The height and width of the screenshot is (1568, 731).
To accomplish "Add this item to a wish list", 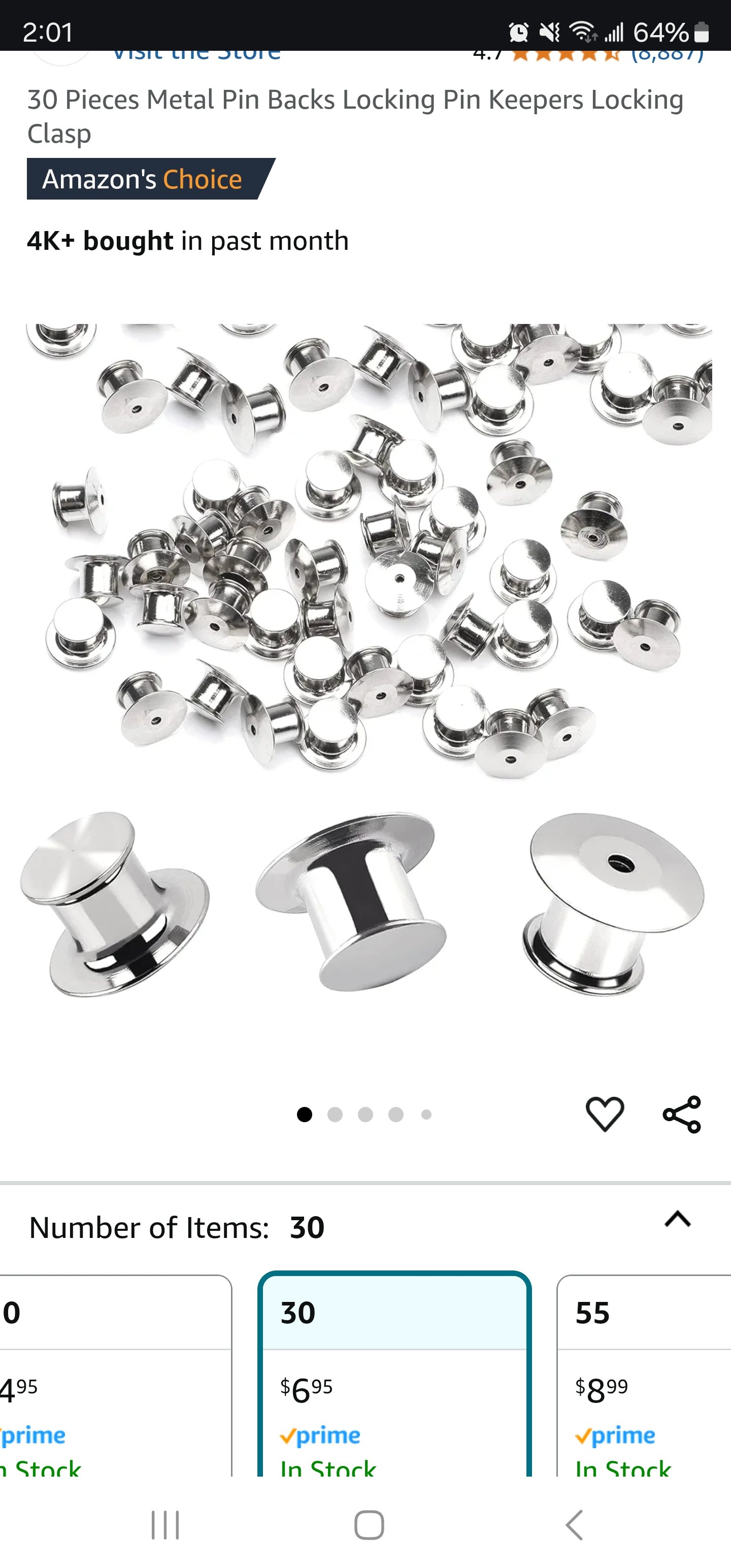I will point(605,1114).
